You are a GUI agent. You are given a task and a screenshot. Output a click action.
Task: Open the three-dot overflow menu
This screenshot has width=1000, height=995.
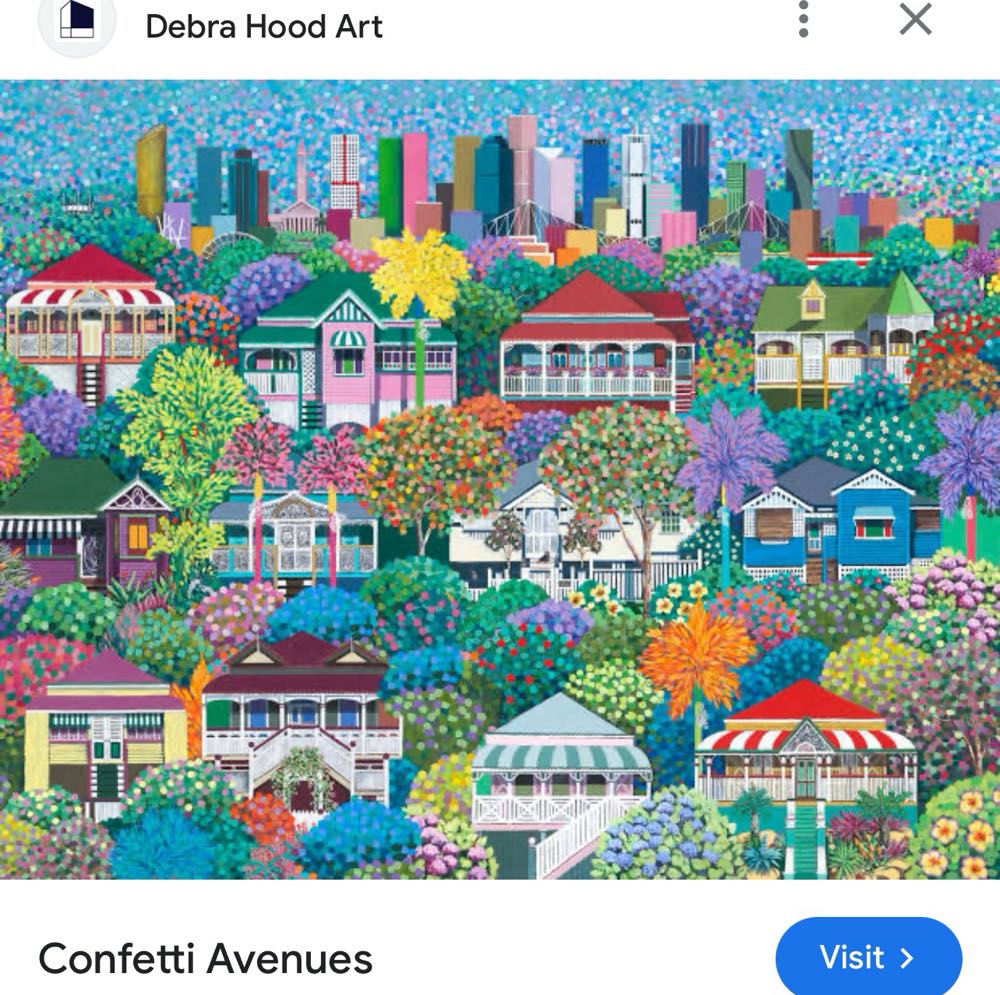[803, 20]
